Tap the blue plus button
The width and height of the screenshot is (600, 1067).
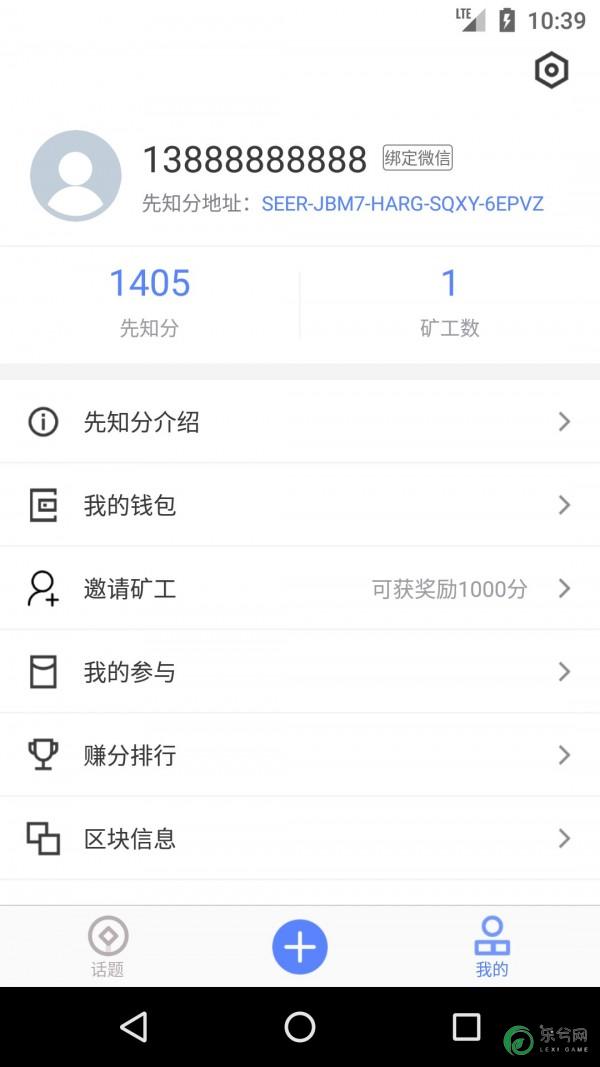300,947
